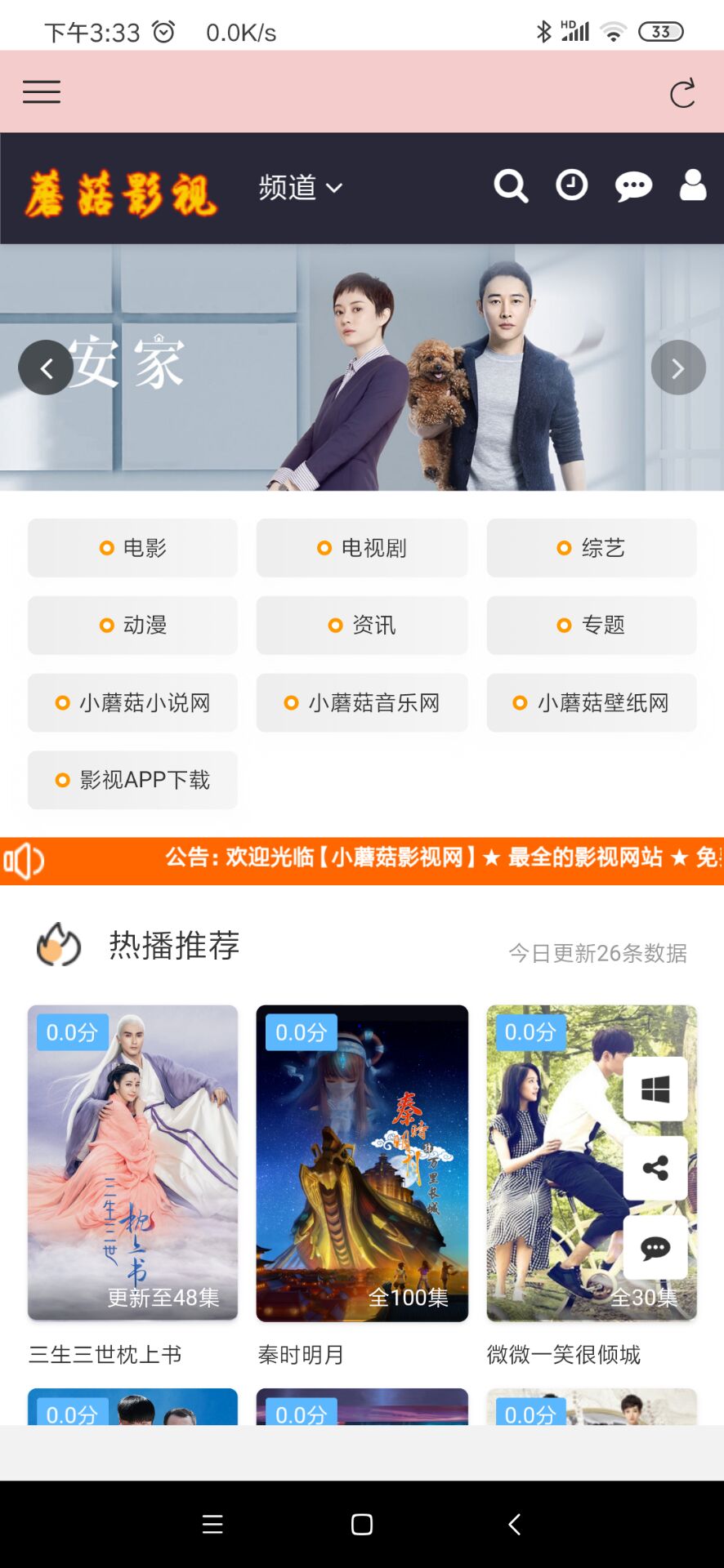This screenshot has width=724, height=1568.
Task: Open the user profile icon
Action: tap(693, 185)
